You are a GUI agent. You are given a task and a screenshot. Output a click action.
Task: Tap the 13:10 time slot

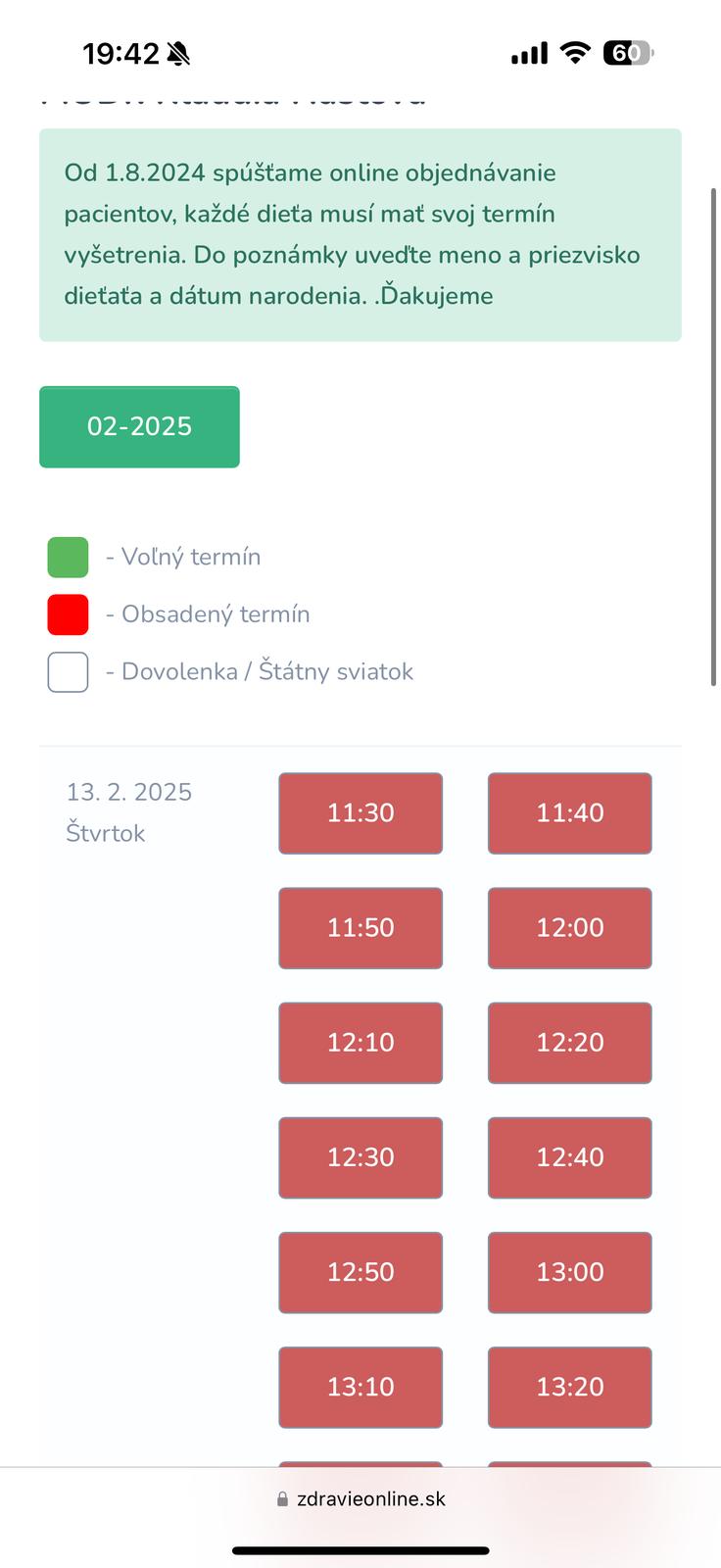tap(360, 1386)
